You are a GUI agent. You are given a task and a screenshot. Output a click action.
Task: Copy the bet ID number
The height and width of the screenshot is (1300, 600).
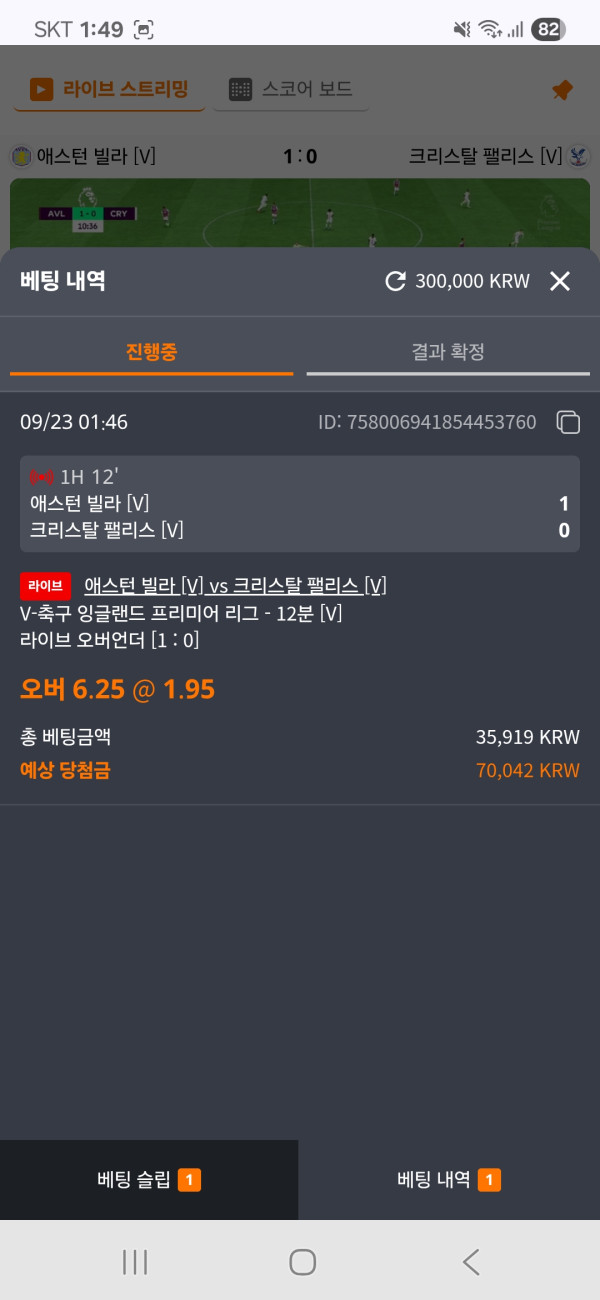(x=568, y=423)
